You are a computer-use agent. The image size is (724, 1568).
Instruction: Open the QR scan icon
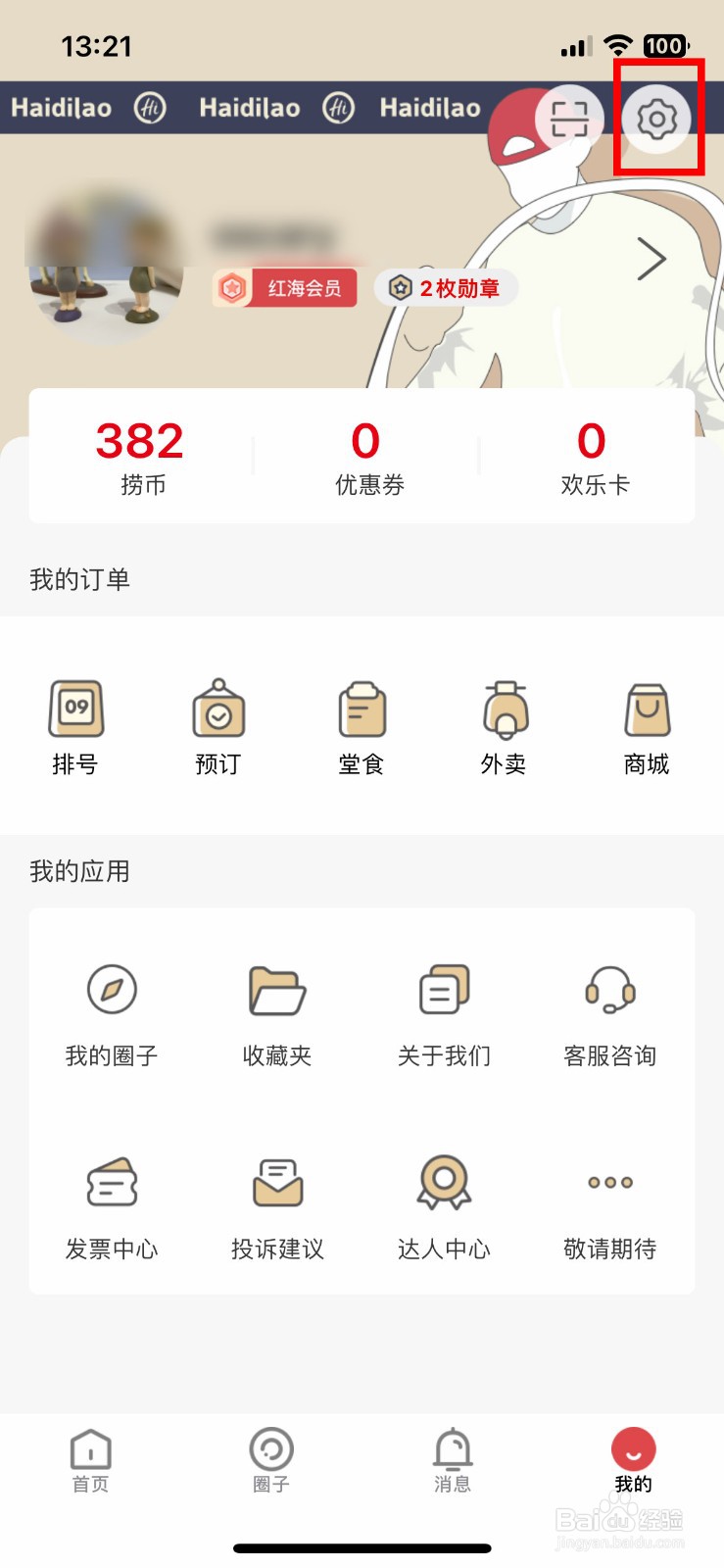[568, 120]
